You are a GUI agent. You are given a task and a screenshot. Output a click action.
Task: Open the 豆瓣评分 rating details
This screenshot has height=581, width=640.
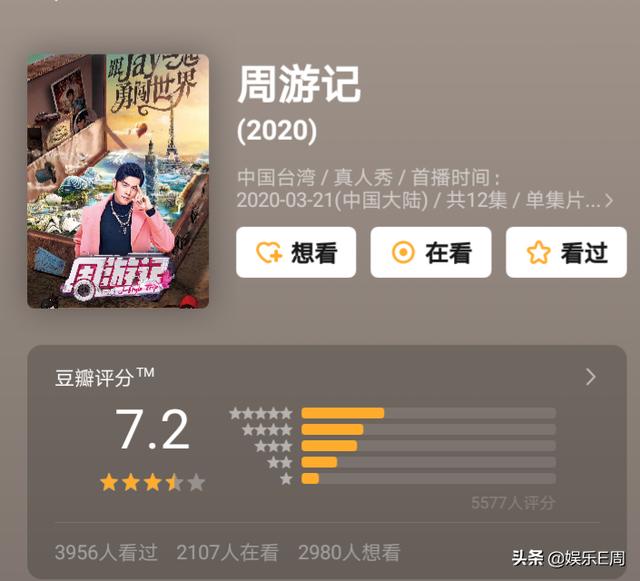[x=590, y=377]
